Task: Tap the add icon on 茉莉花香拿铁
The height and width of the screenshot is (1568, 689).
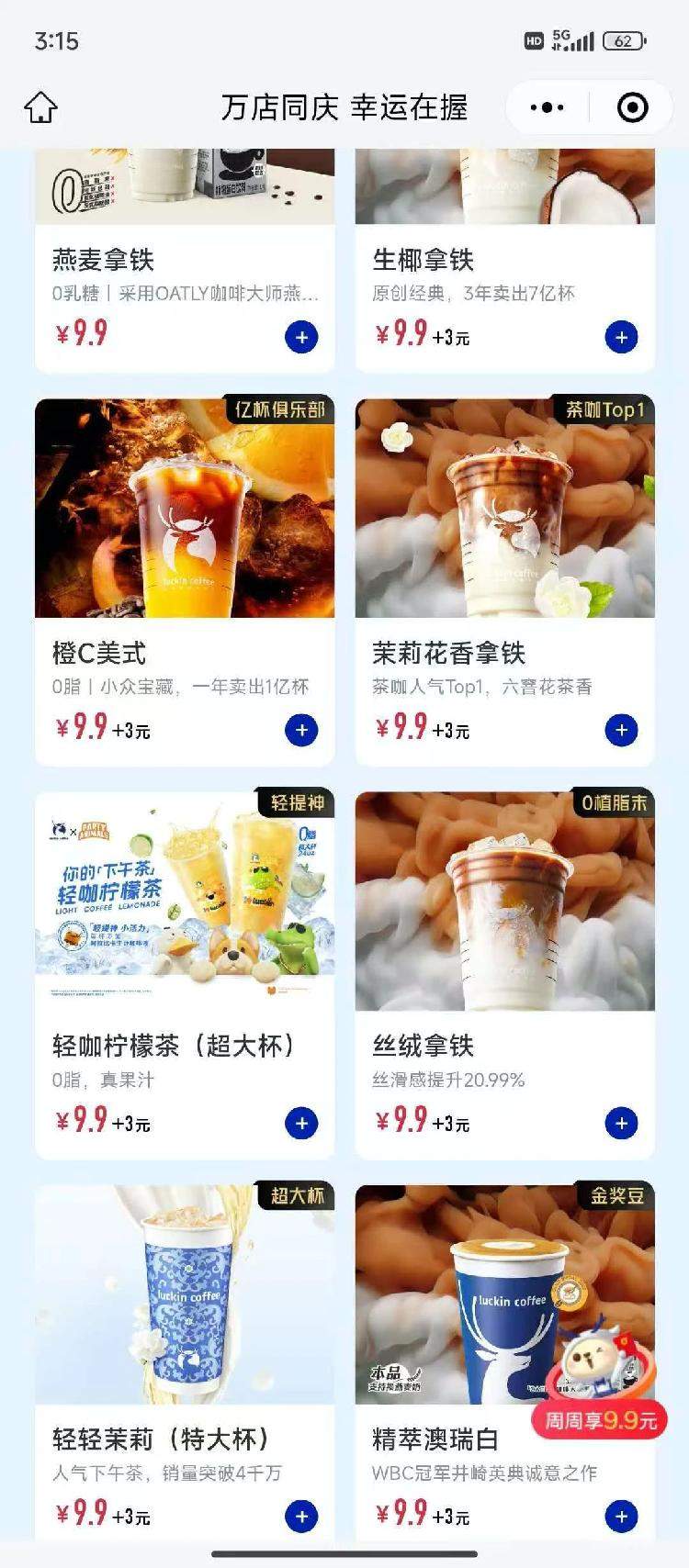Action: point(624,733)
